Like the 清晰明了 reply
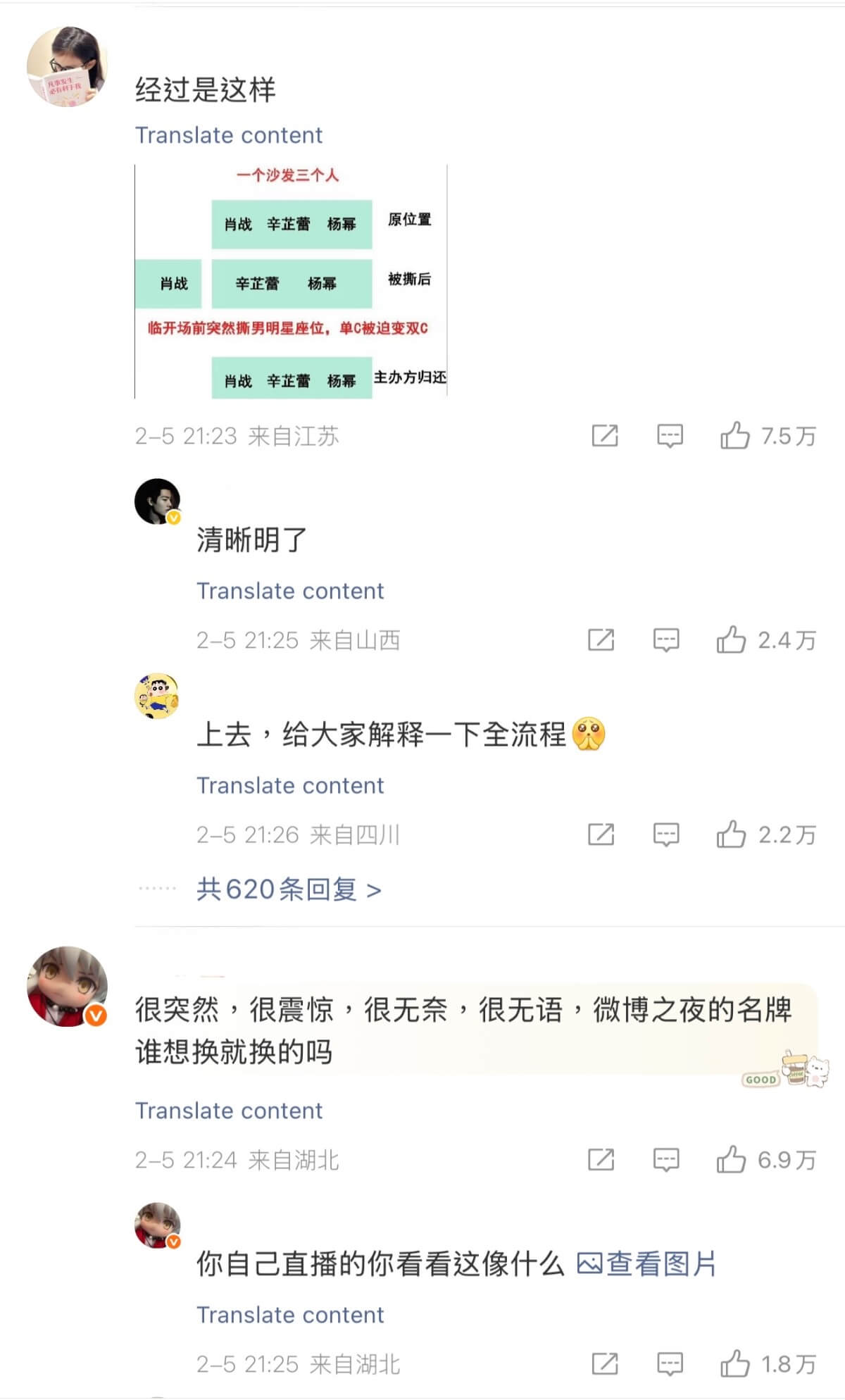 click(x=731, y=640)
